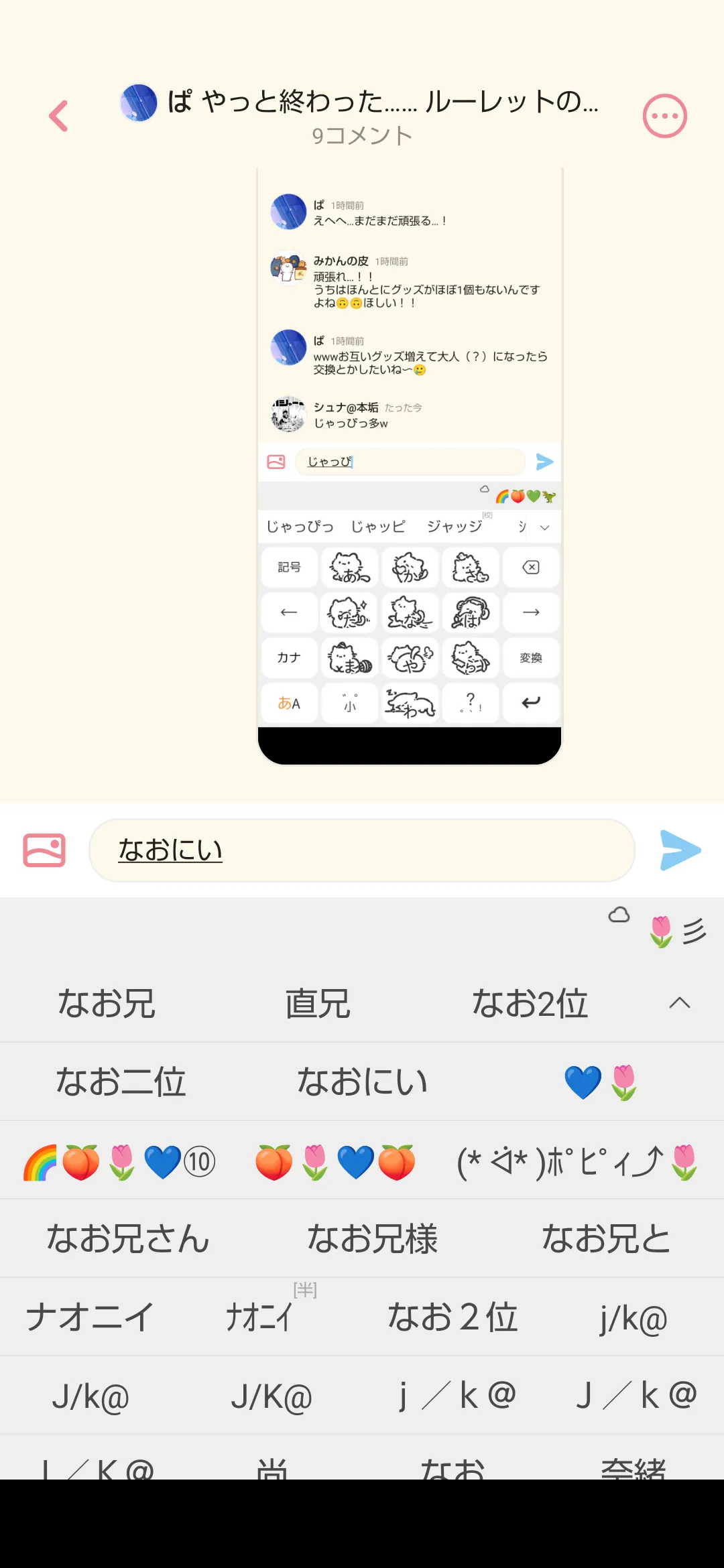This screenshot has height=1568, width=724.
Task: Open the posted screenshot image
Action: click(x=410, y=466)
